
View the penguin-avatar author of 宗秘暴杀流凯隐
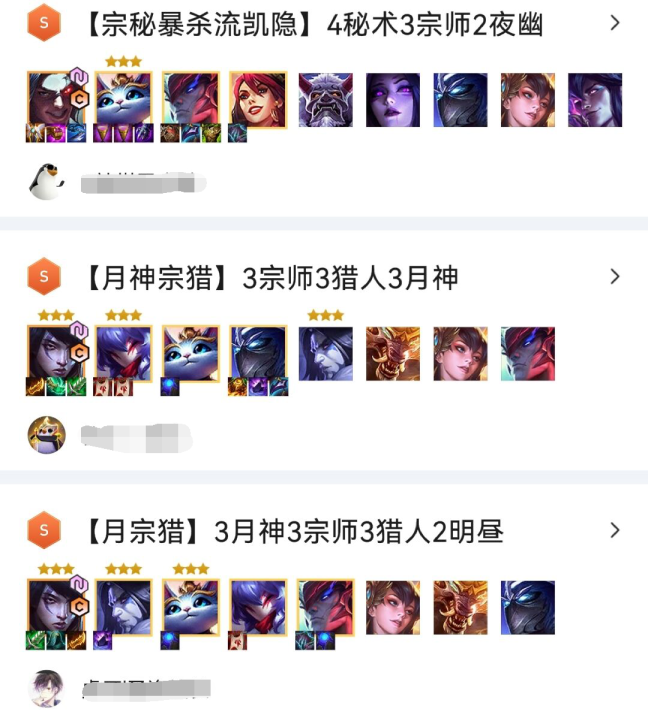[x=46, y=182]
